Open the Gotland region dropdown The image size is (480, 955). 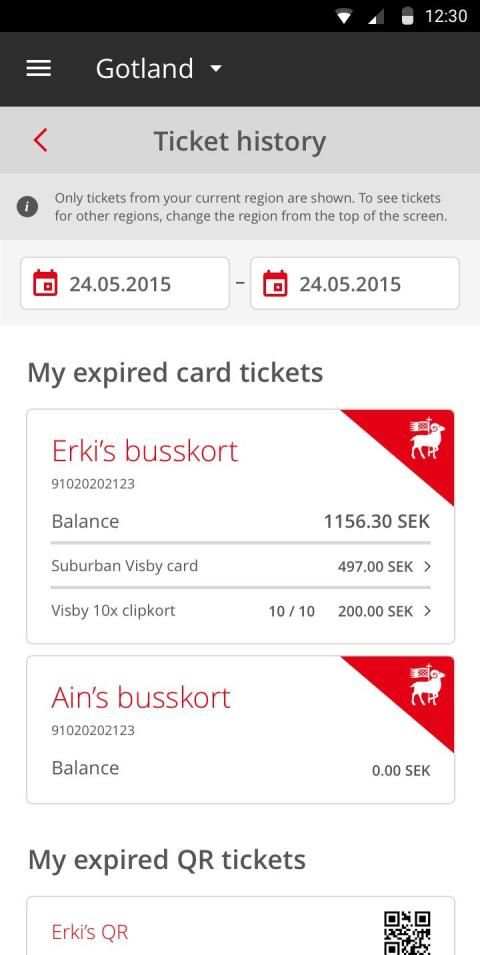[159, 69]
